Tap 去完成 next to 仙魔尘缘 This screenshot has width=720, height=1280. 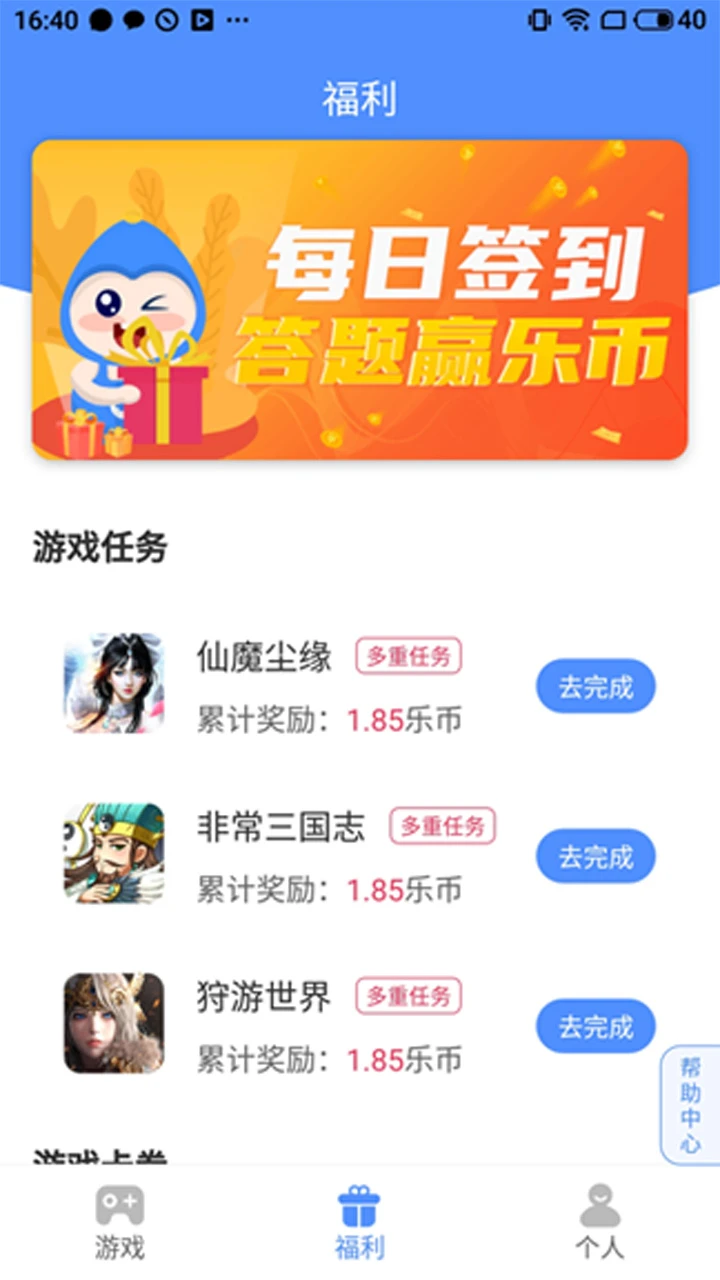coord(595,686)
